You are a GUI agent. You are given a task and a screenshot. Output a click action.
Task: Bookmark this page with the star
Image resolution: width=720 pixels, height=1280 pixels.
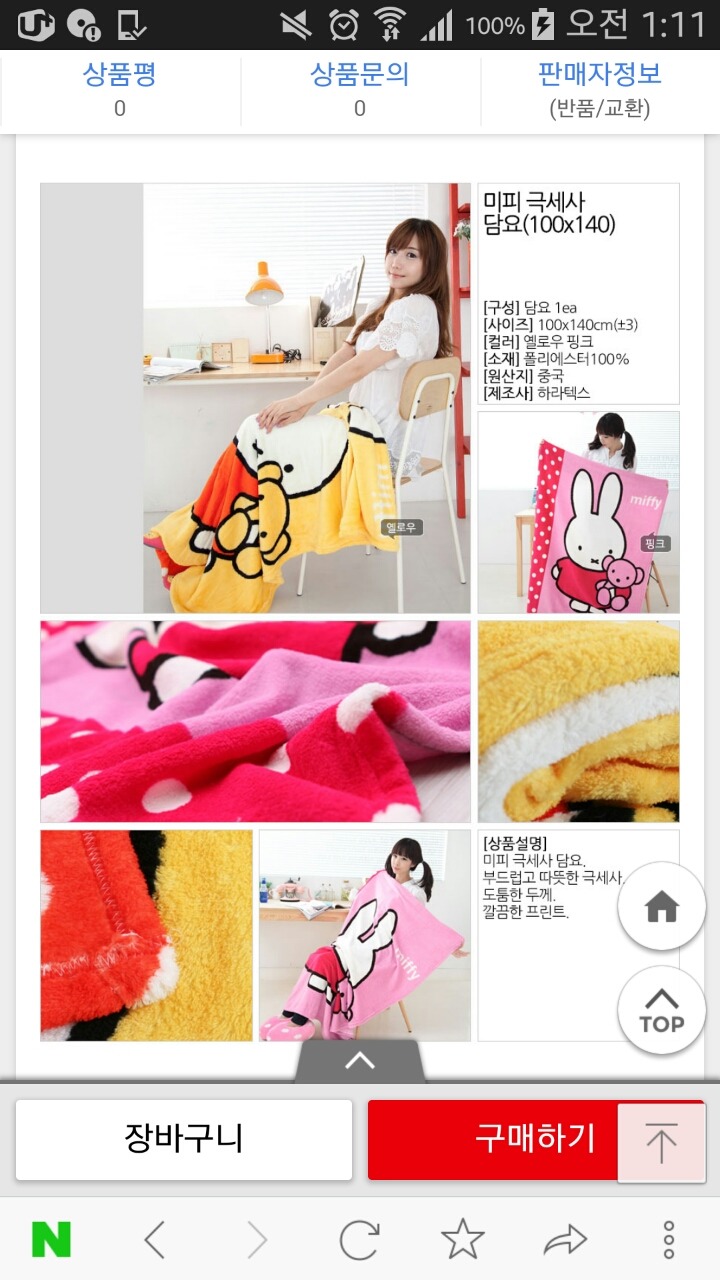(x=462, y=1240)
